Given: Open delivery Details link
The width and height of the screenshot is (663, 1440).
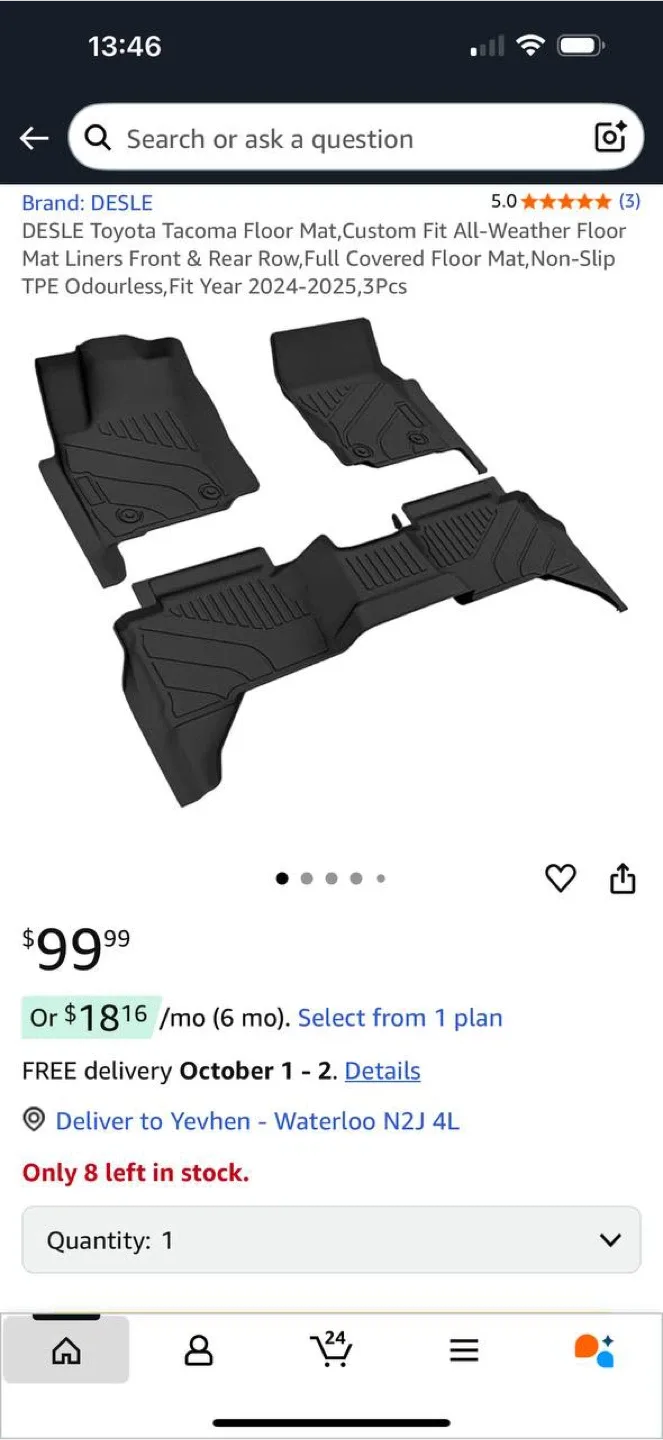Looking at the screenshot, I should click(x=382, y=1071).
